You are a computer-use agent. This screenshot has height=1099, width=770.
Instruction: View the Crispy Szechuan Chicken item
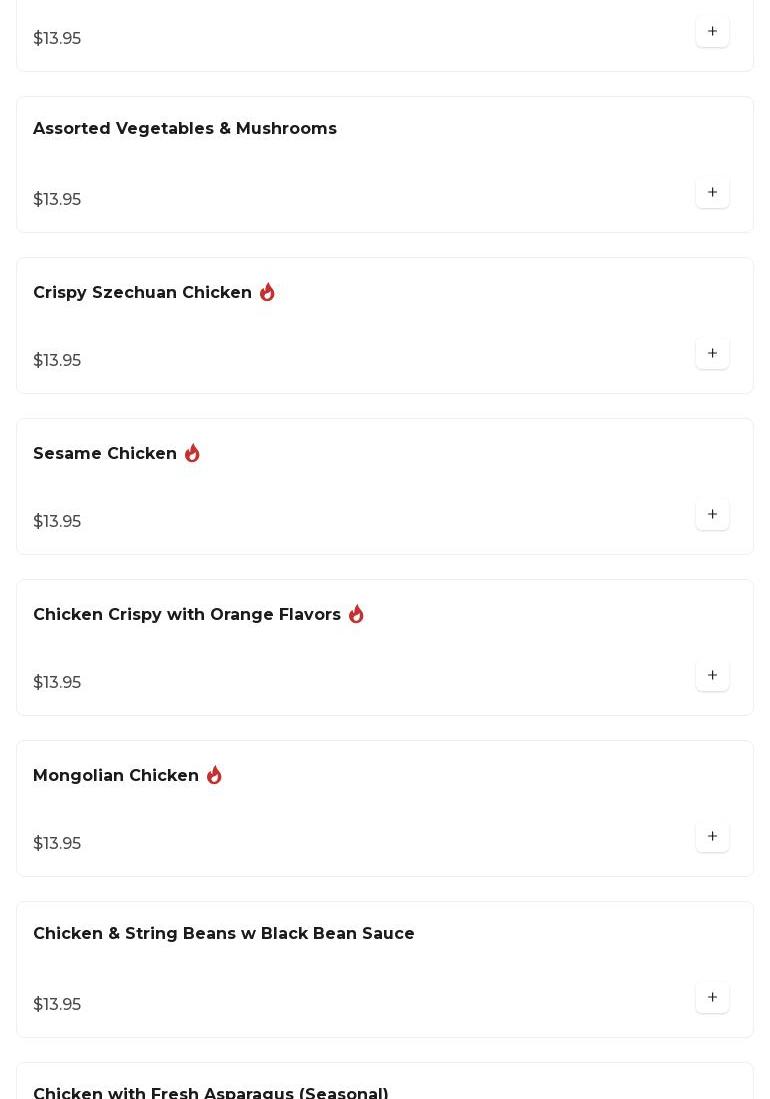pos(143,293)
